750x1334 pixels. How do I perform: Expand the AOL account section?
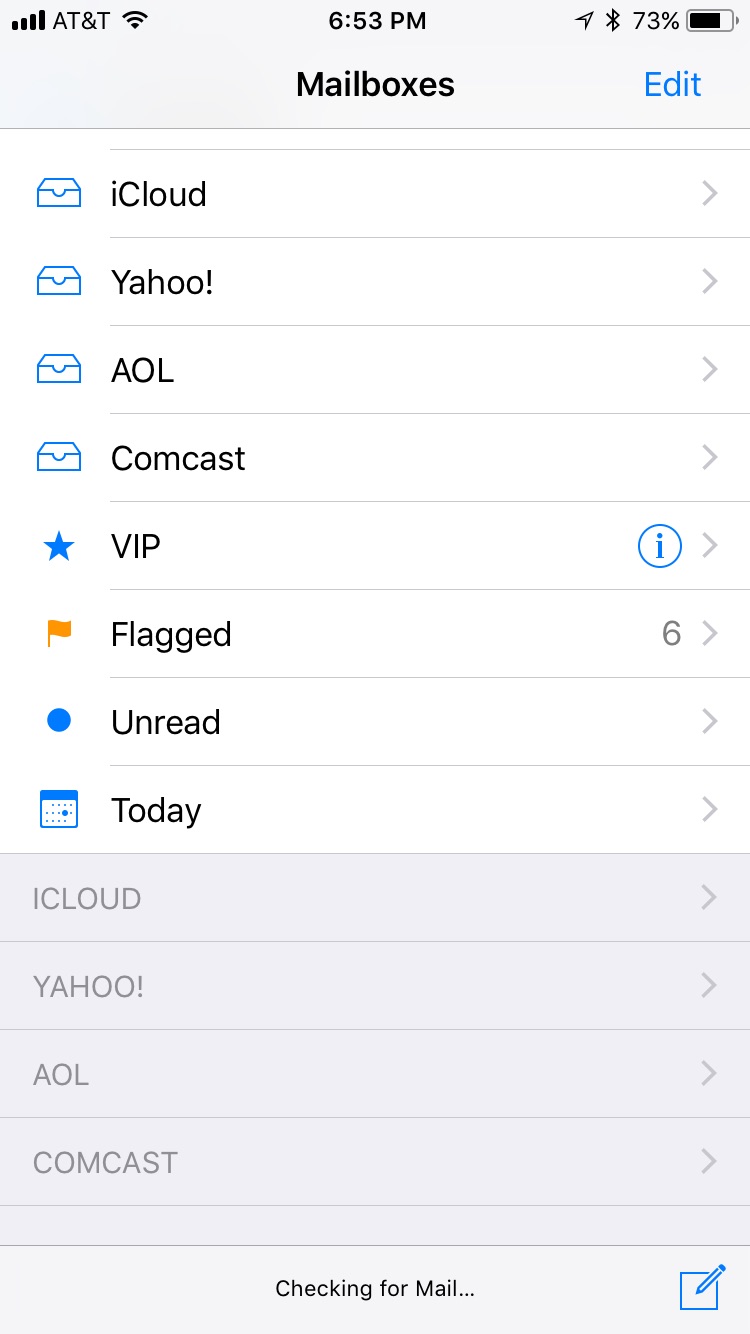375,1074
